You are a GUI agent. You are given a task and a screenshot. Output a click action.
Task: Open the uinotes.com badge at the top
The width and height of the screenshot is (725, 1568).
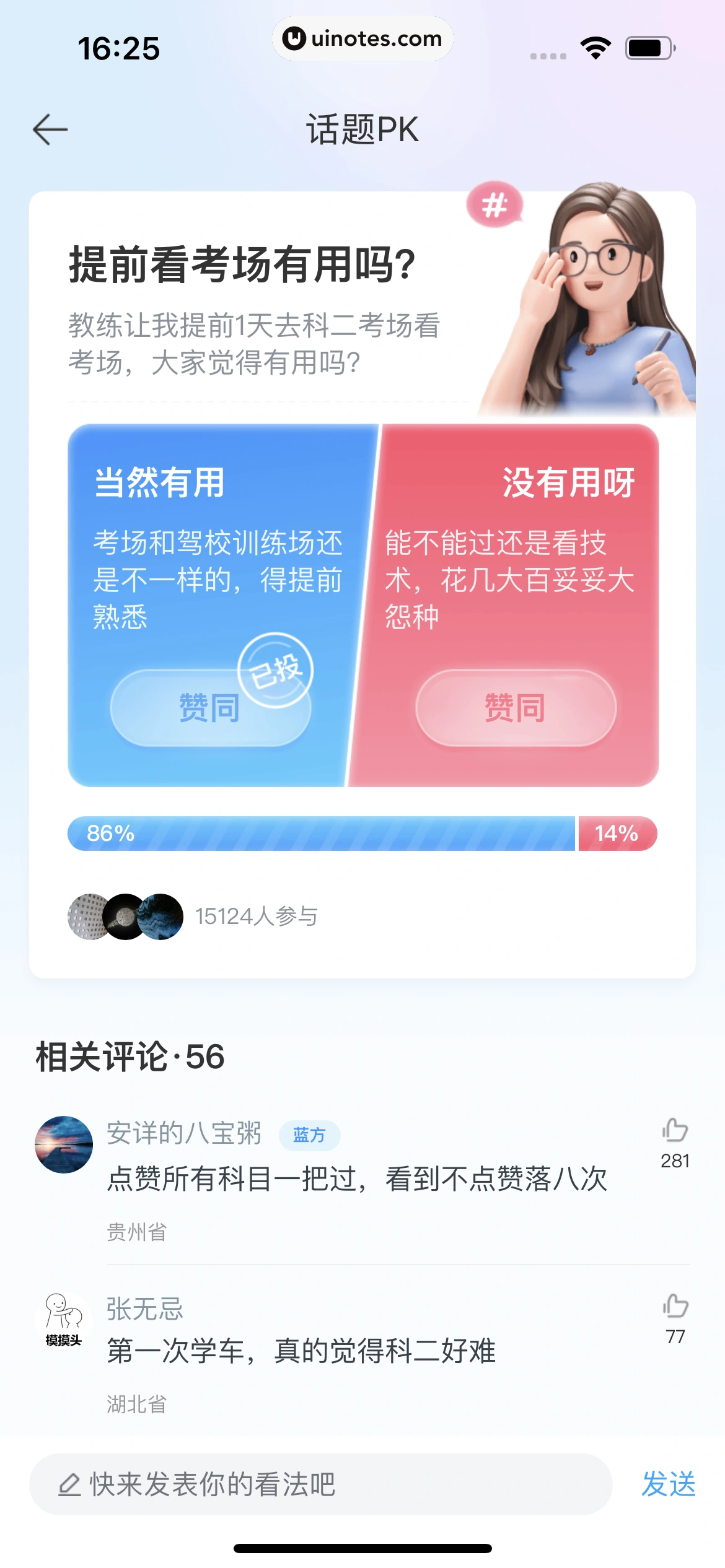[362, 38]
